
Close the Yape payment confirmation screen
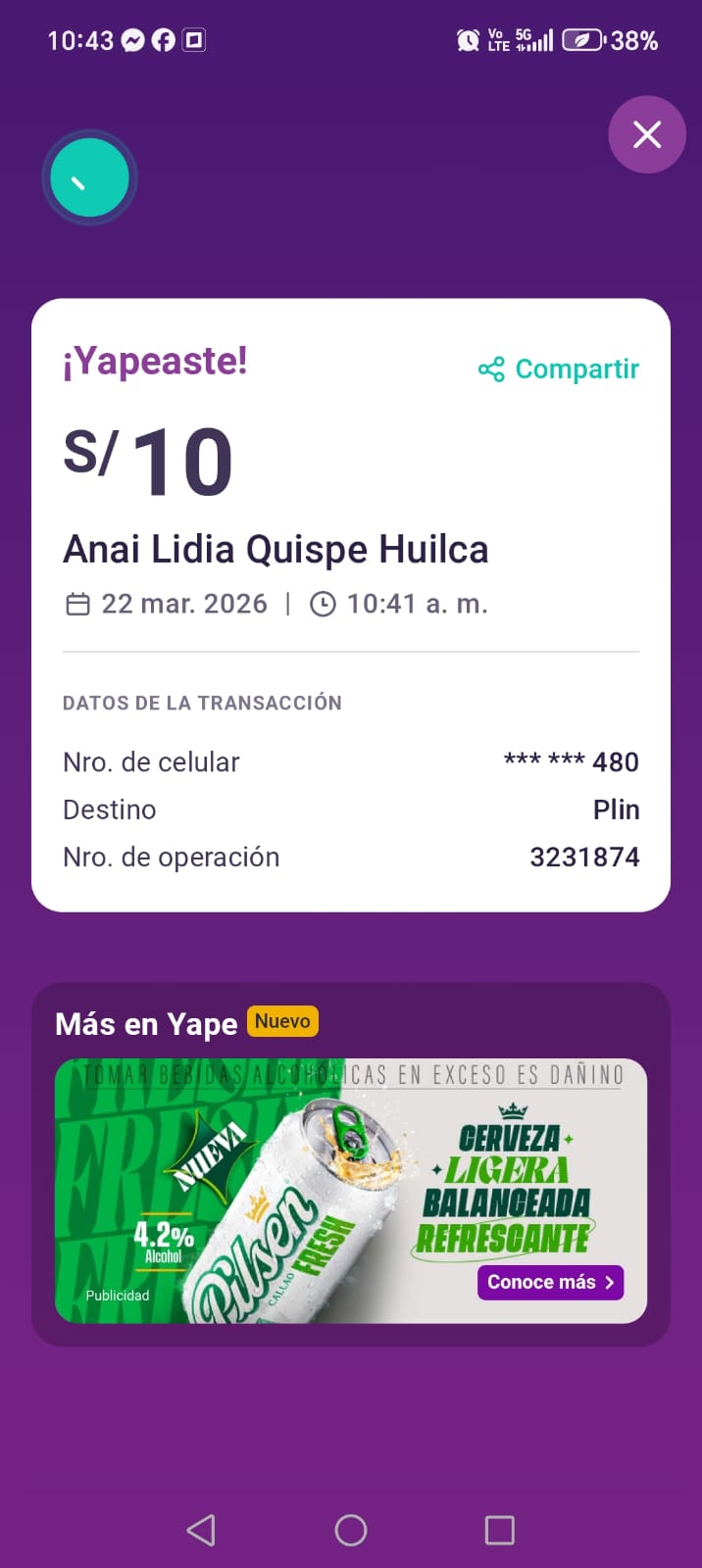pos(647,134)
